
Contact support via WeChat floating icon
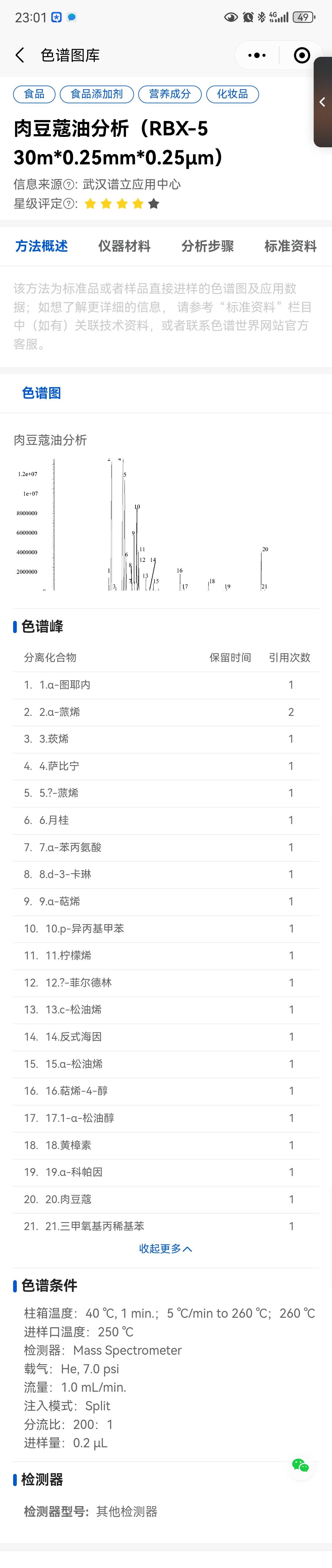pyautogui.click(x=300, y=1465)
